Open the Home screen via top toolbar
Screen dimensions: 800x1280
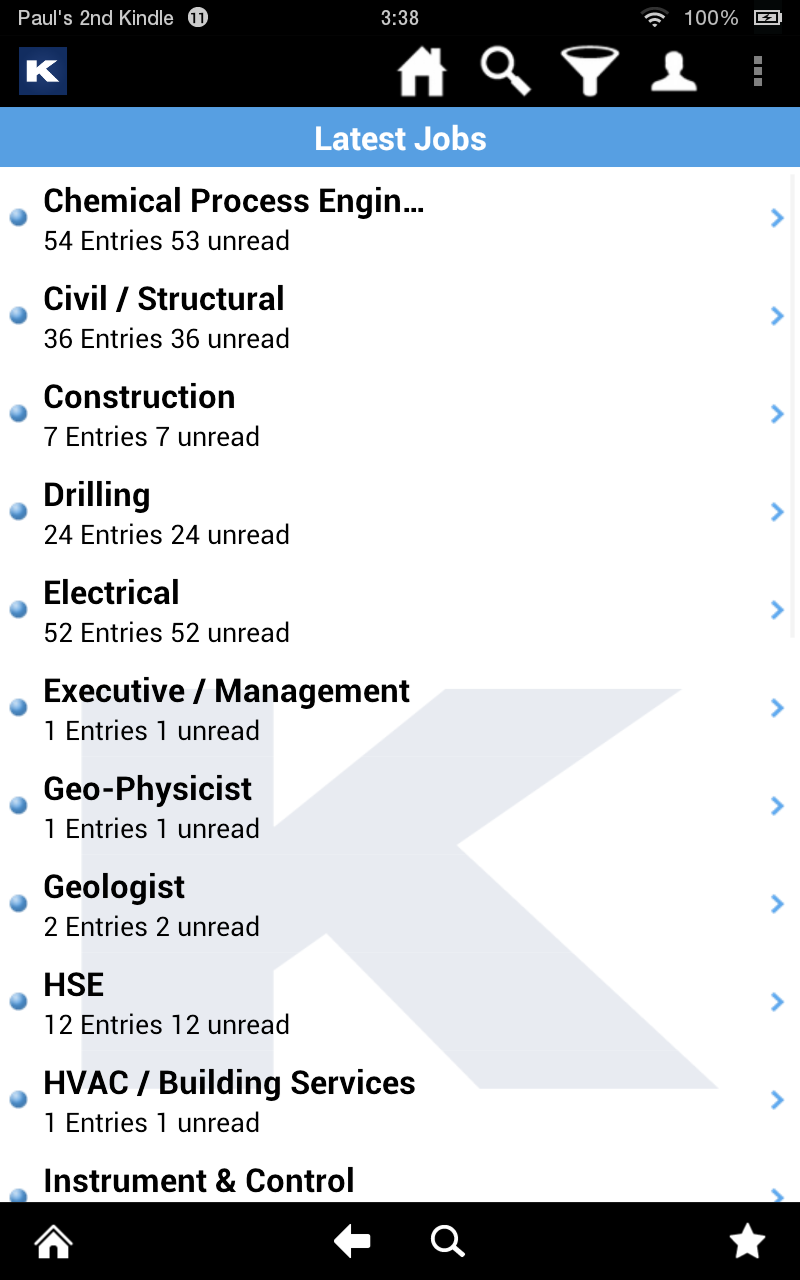coord(421,71)
